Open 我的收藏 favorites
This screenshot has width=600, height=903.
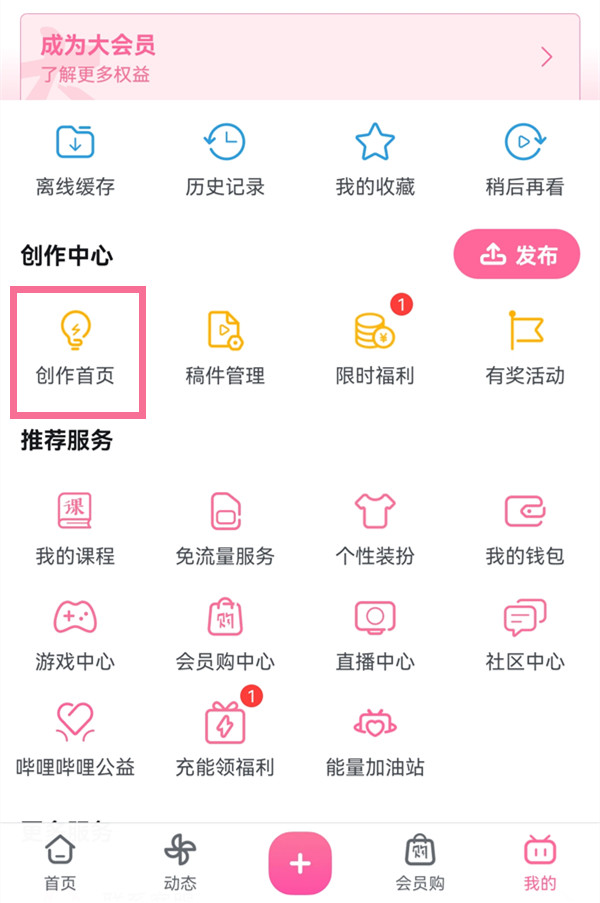(x=375, y=160)
